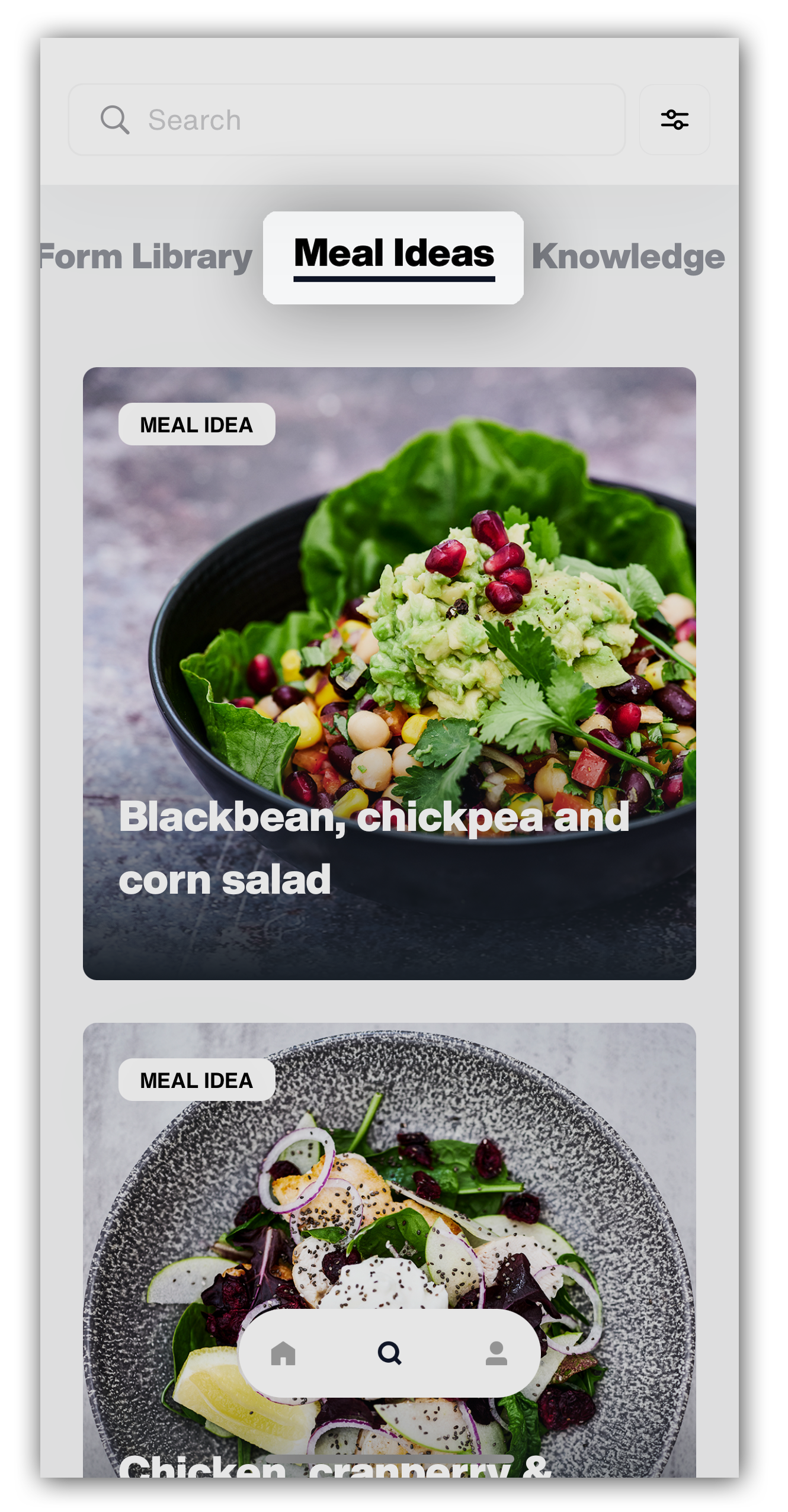
Task: Select the Meal Ideas tab
Action: [x=393, y=257]
